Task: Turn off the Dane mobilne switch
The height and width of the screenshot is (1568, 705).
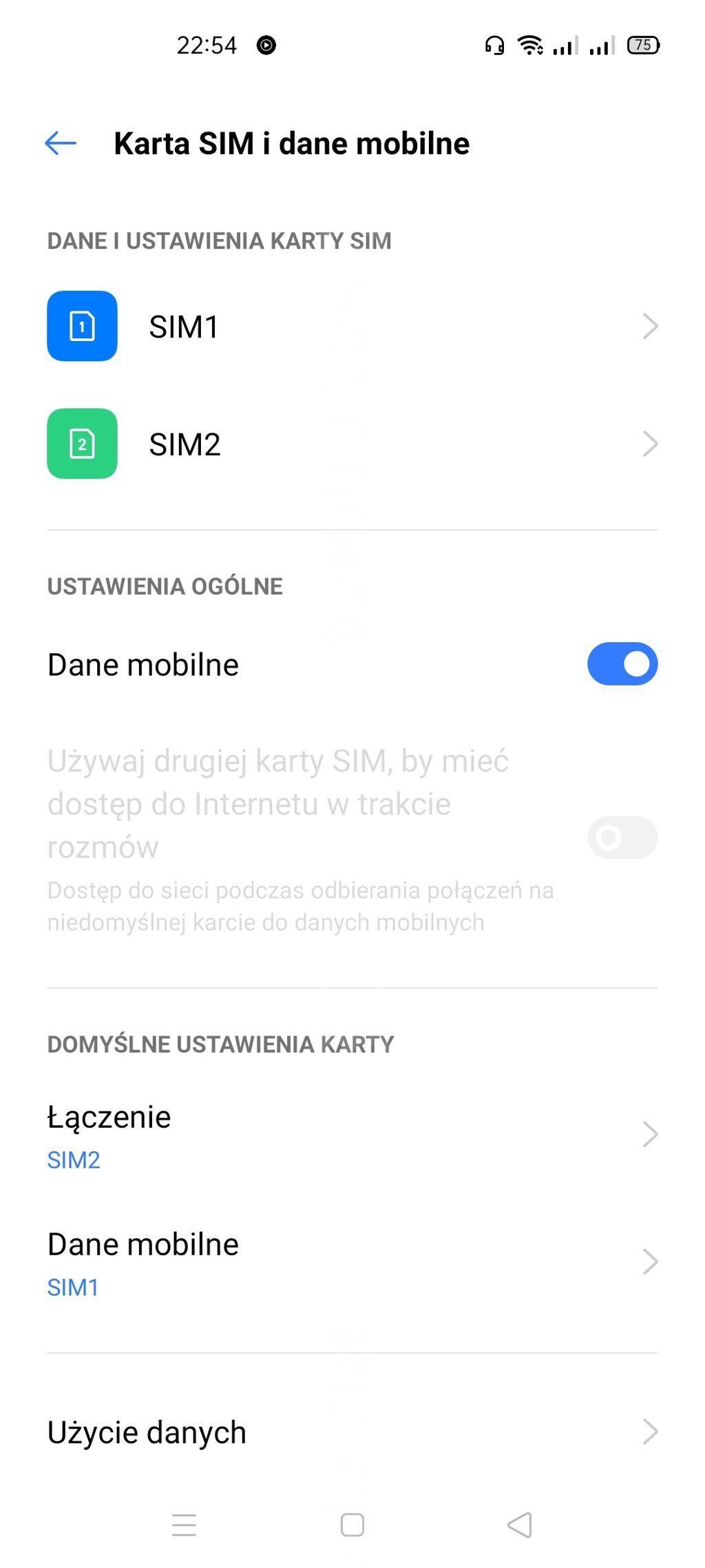Action: point(622,664)
